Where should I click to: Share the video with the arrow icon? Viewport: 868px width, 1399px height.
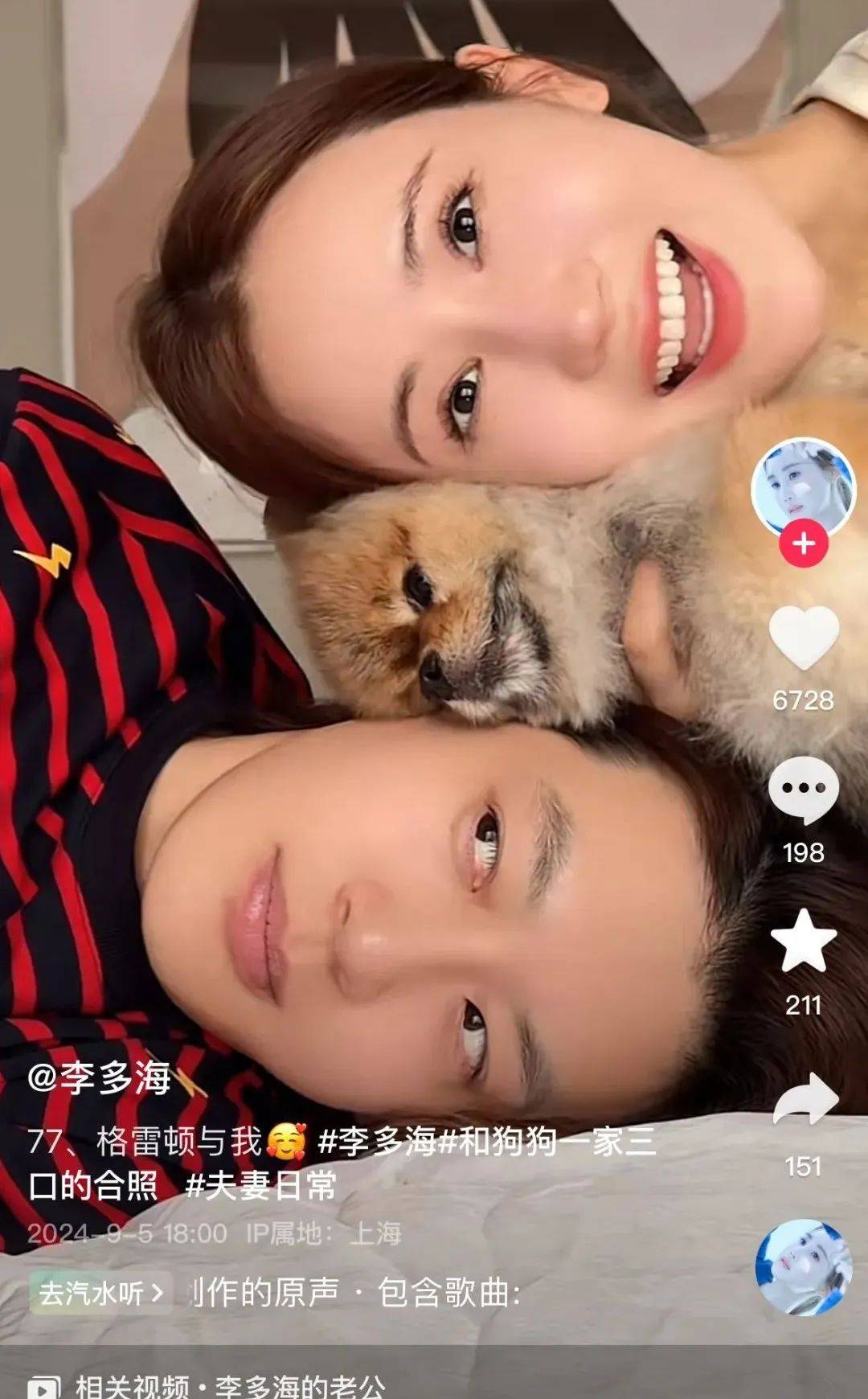point(805,1100)
